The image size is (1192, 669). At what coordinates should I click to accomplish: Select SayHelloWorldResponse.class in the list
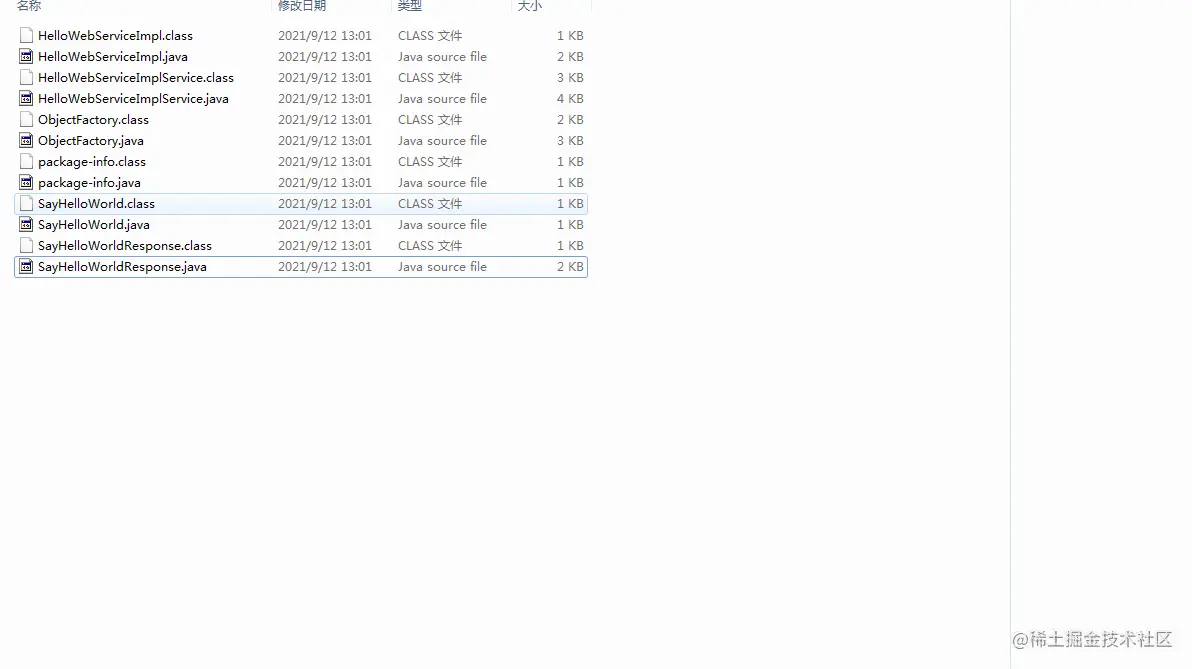[124, 246]
